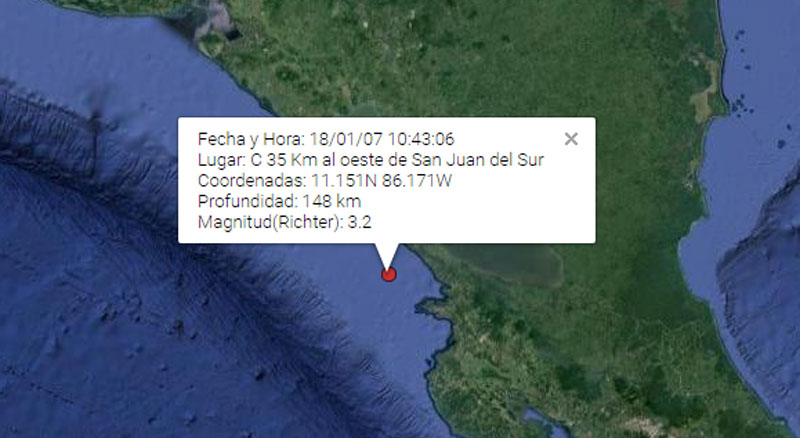Close the earthquake info popup

tap(571, 139)
